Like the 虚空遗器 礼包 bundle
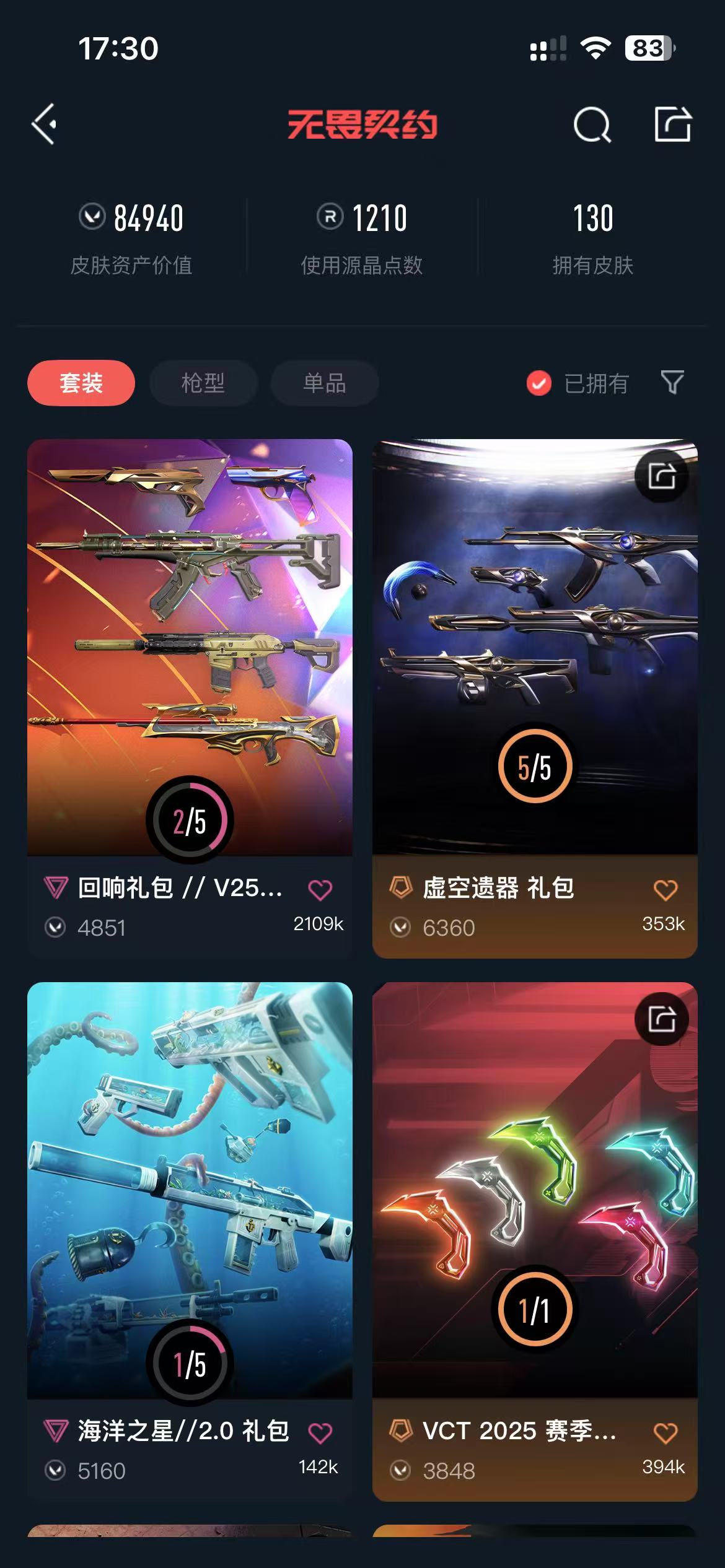This screenshot has height=1568, width=725. click(x=666, y=890)
